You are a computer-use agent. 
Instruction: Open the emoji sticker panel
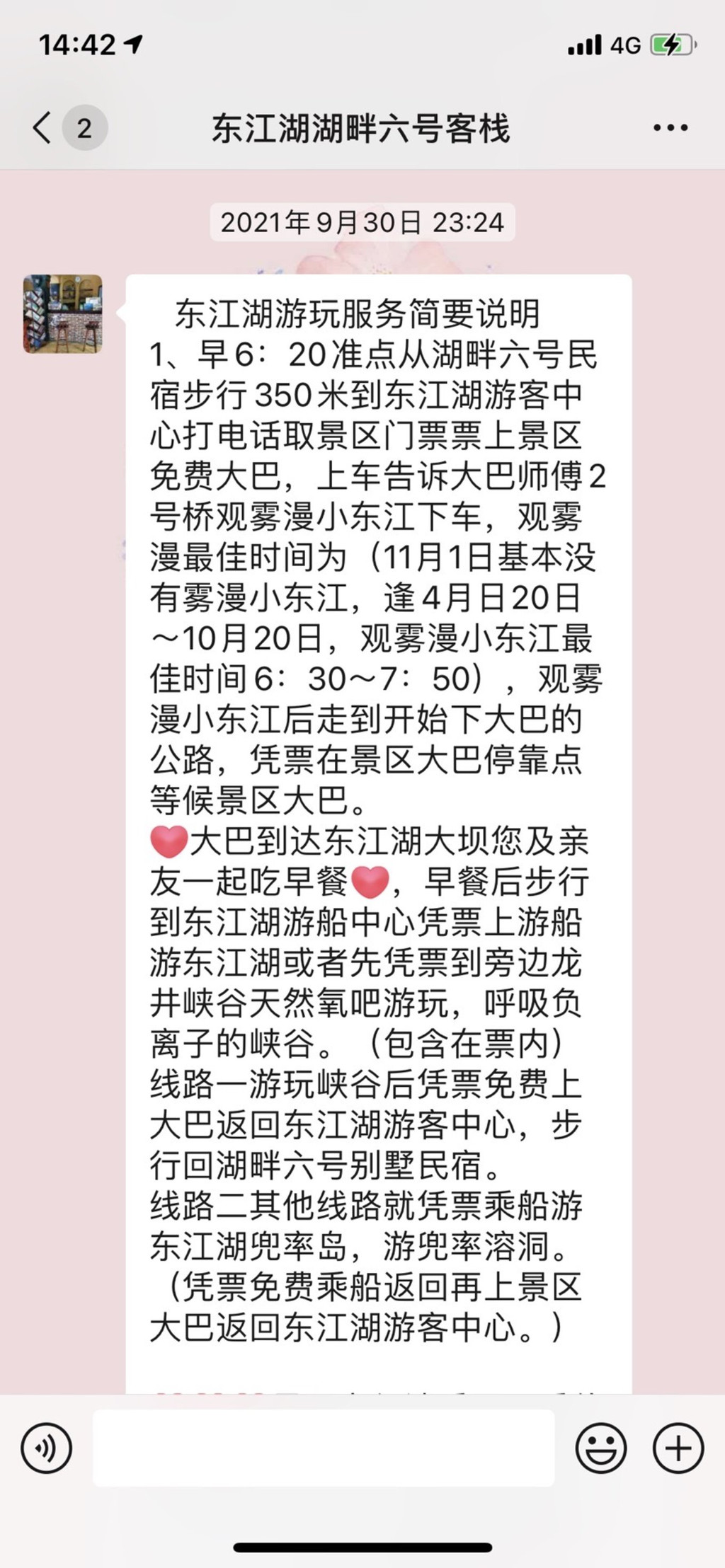(x=600, y=1448)
